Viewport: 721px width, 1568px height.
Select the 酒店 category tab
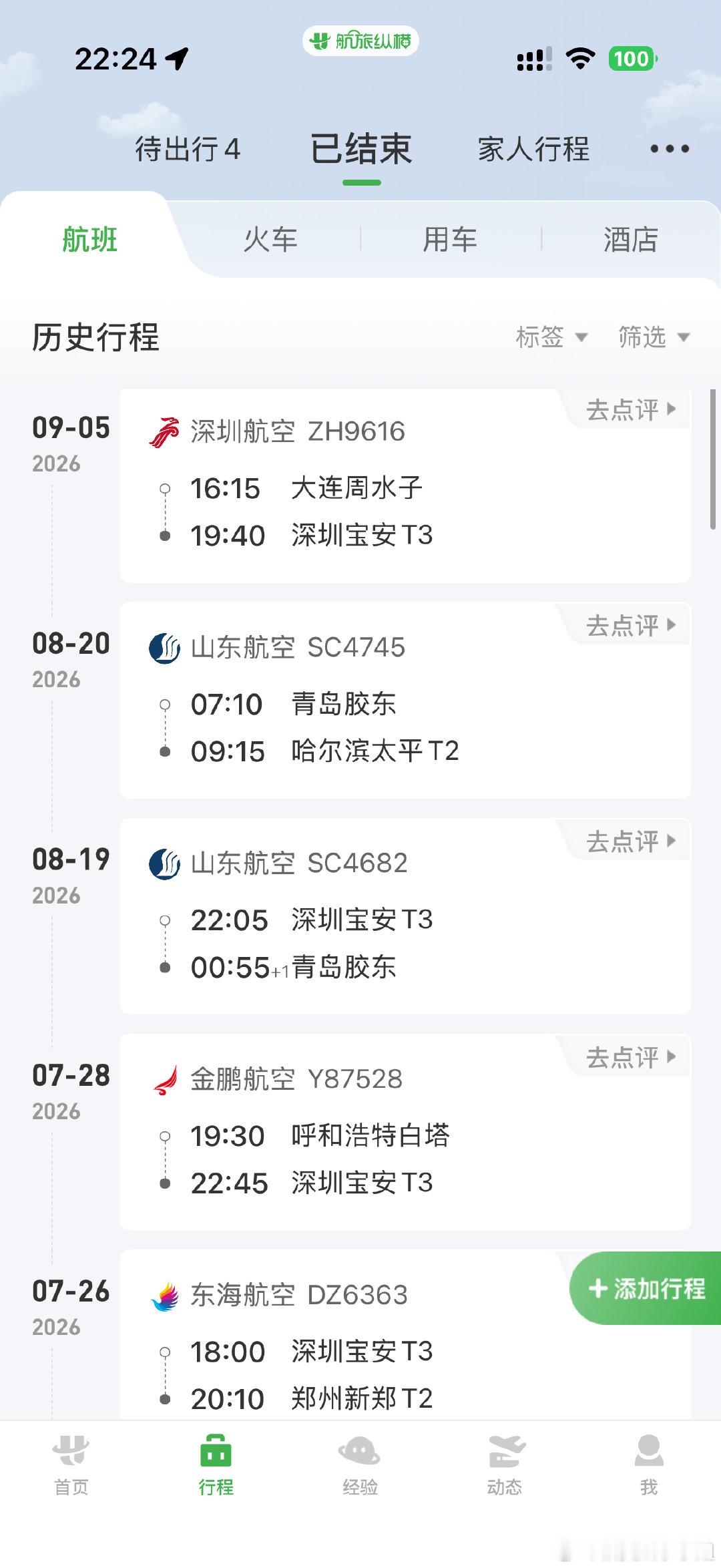(x=630, y=239)
